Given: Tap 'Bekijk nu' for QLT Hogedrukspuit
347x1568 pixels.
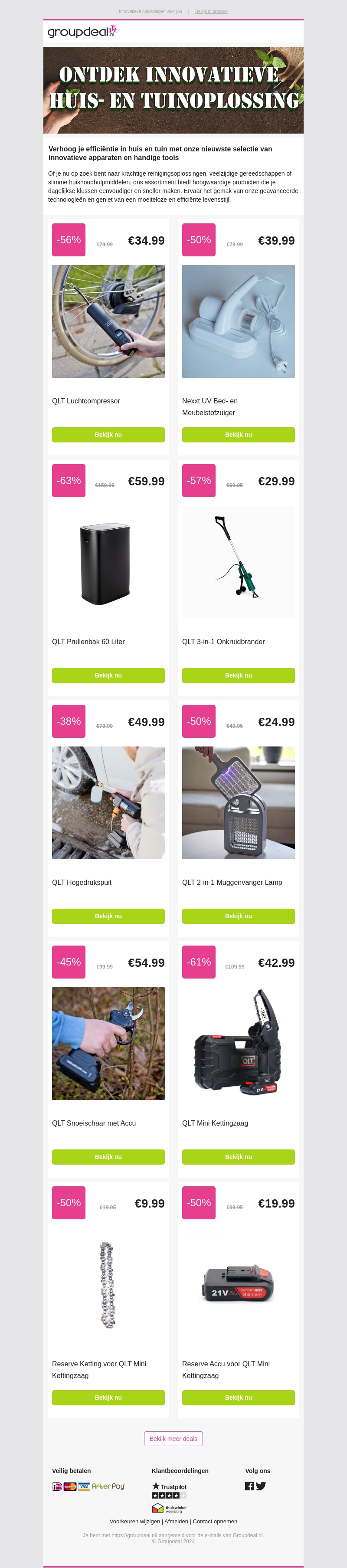Looking at the screenshot, I should (108, 916).
